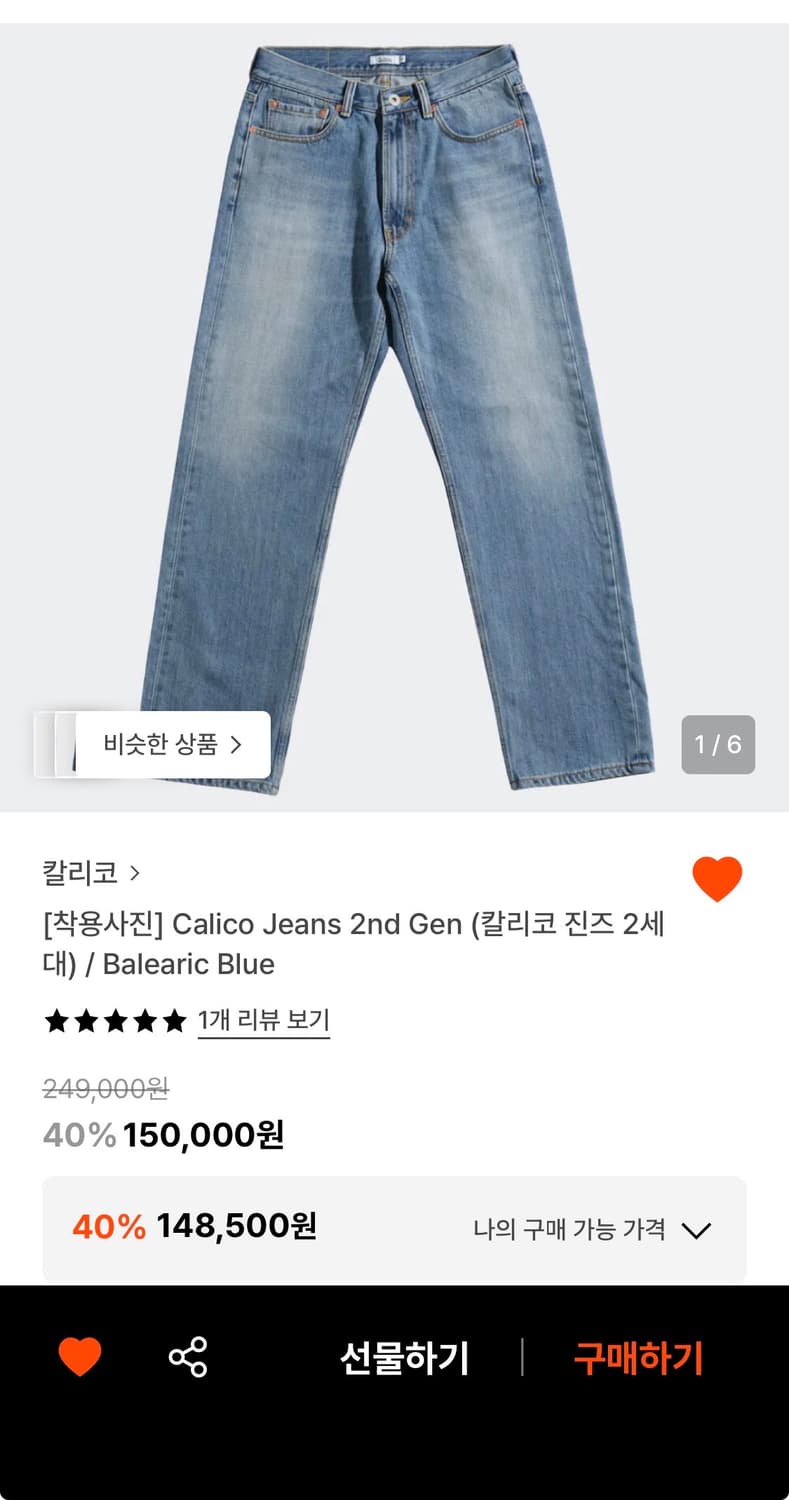Collapse the purchase price panel via its chevron
This screenshot has width=789, height=1500.
[697, 1229]
